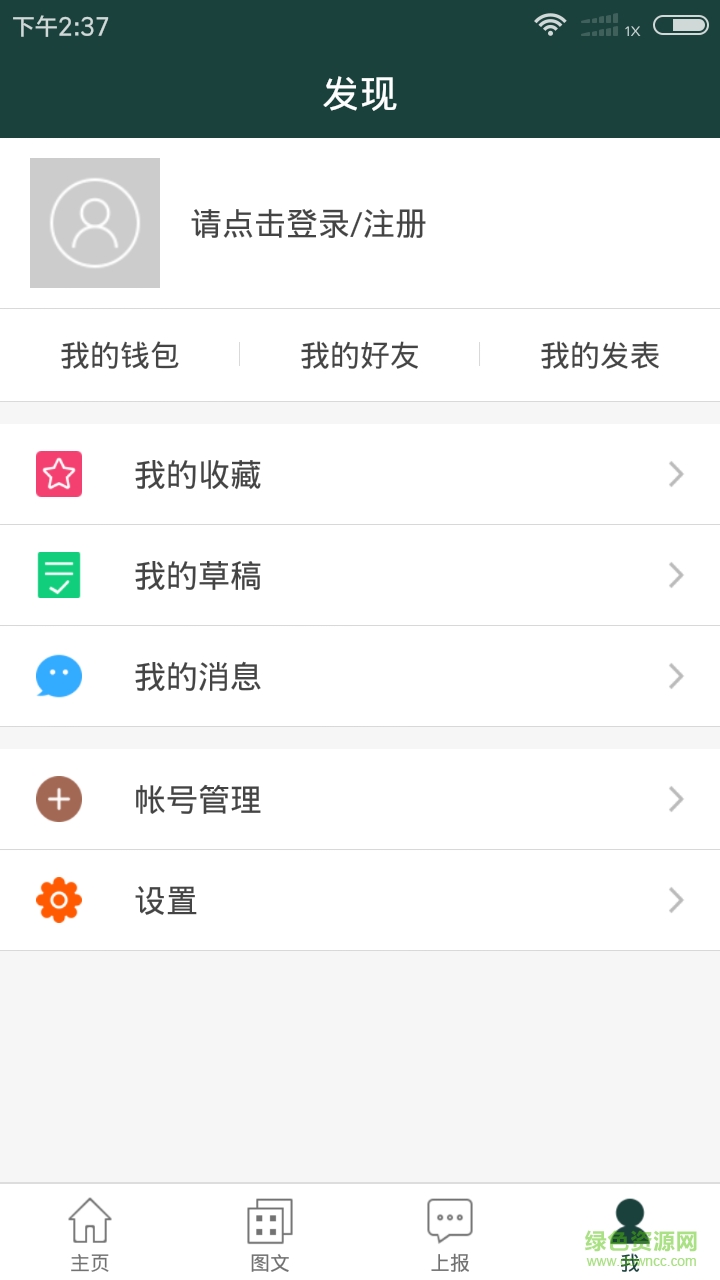Click the default avatar placeholder image
Viewport: 720px width, 1280px height.
pyautogui.click(x=95, y=223)
